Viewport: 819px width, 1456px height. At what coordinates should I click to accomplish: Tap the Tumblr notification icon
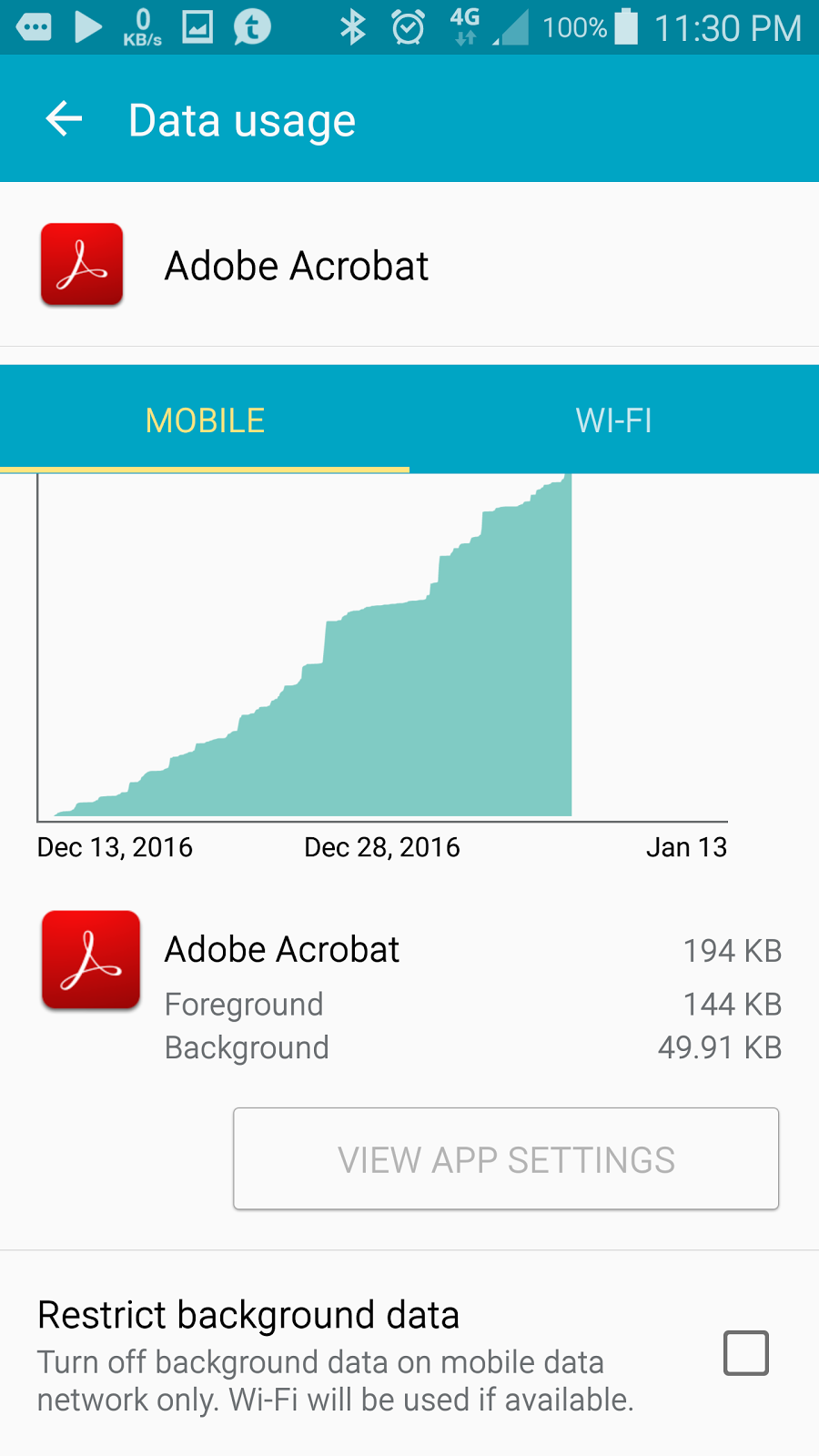click(x=250, y=27)
